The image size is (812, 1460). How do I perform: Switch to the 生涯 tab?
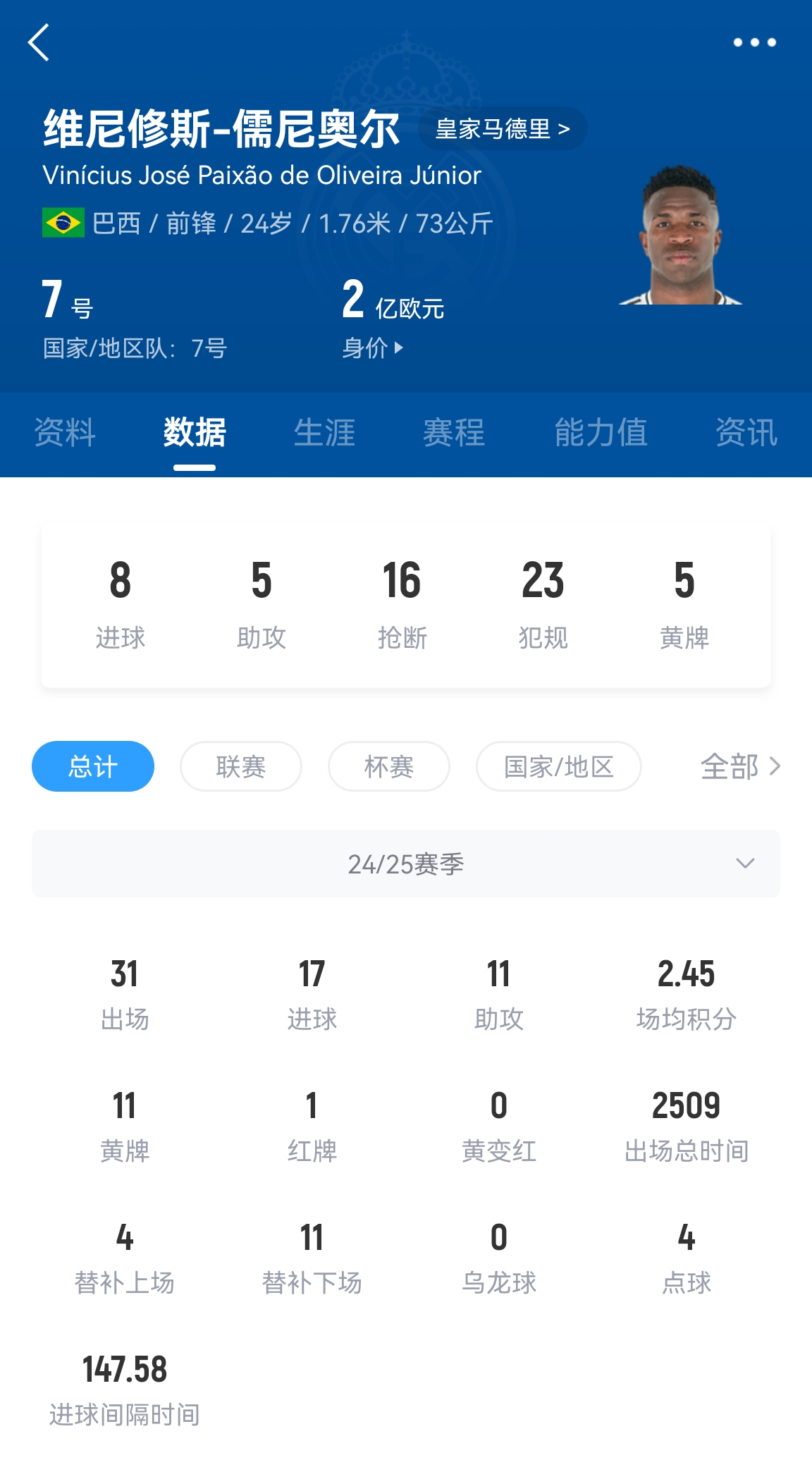[324, 432]
